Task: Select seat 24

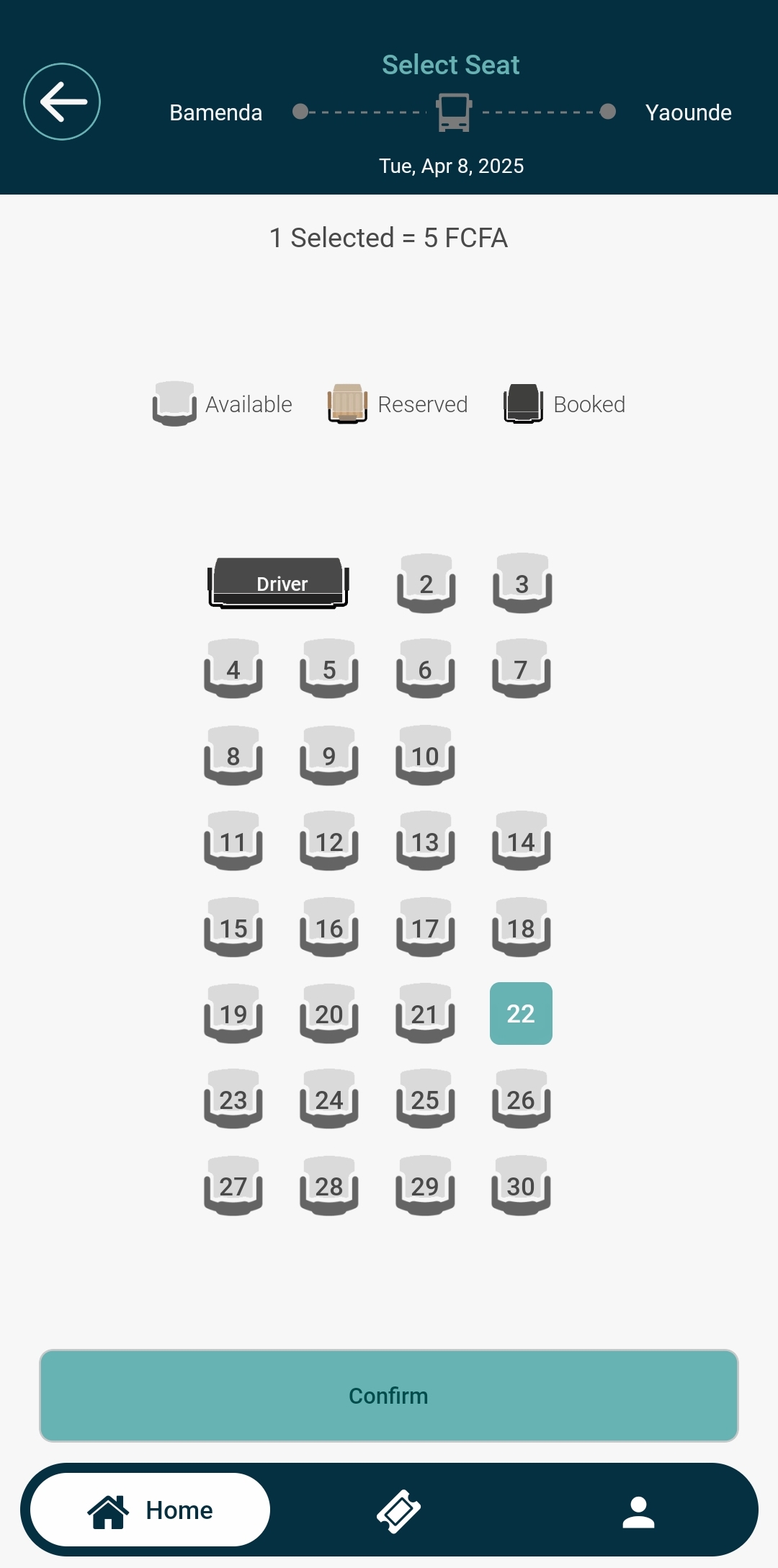Action: point(329,1100)
